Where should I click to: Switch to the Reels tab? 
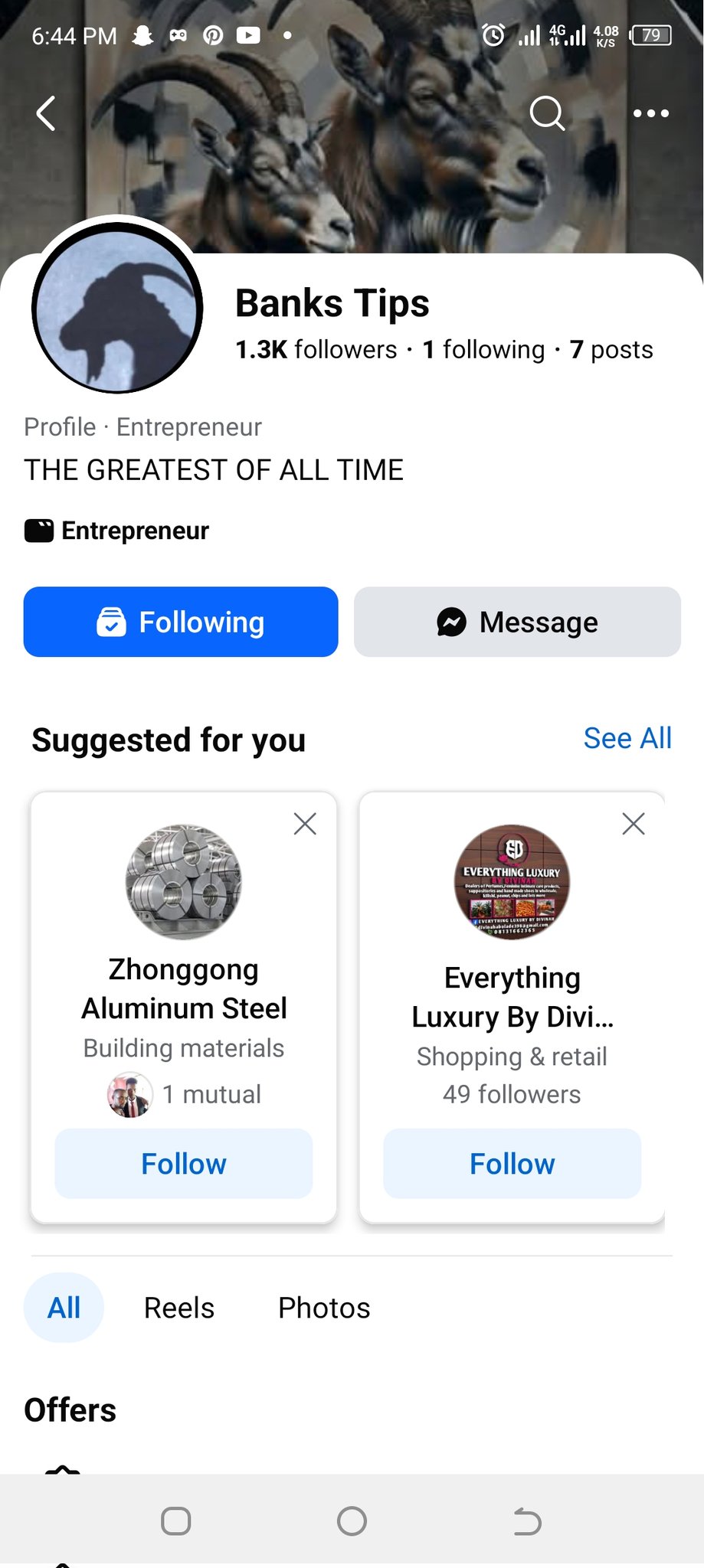179,1308
